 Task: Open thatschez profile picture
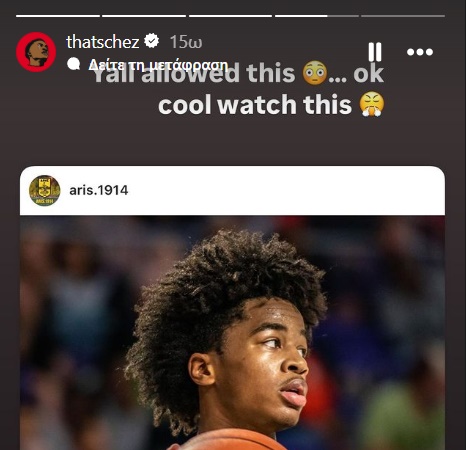[x=36, y=52]
